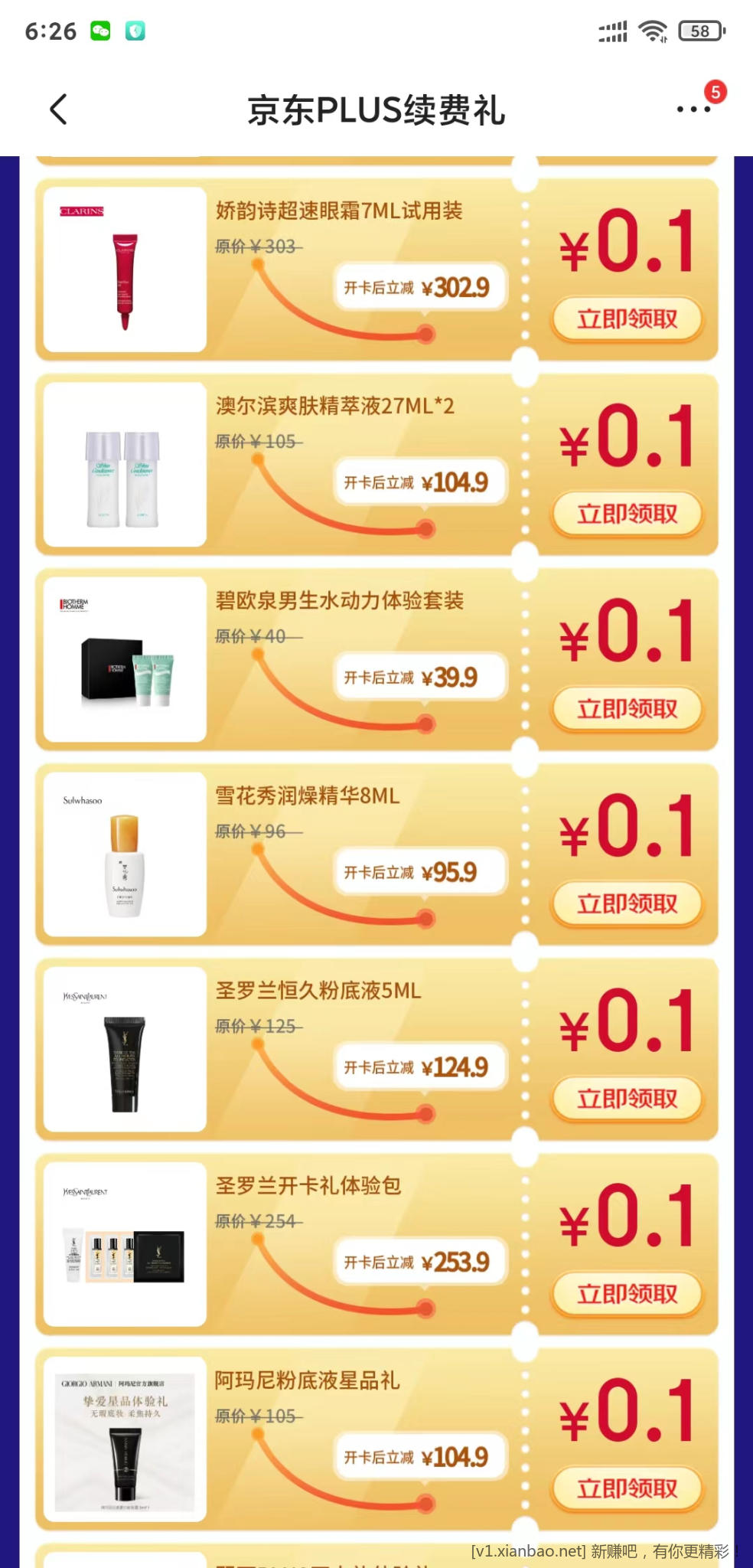The image size is (753, 1568).
Task: Claim 圣罗兰恒久粉底液5ML with 立即领取
Action: (627, 1099)
